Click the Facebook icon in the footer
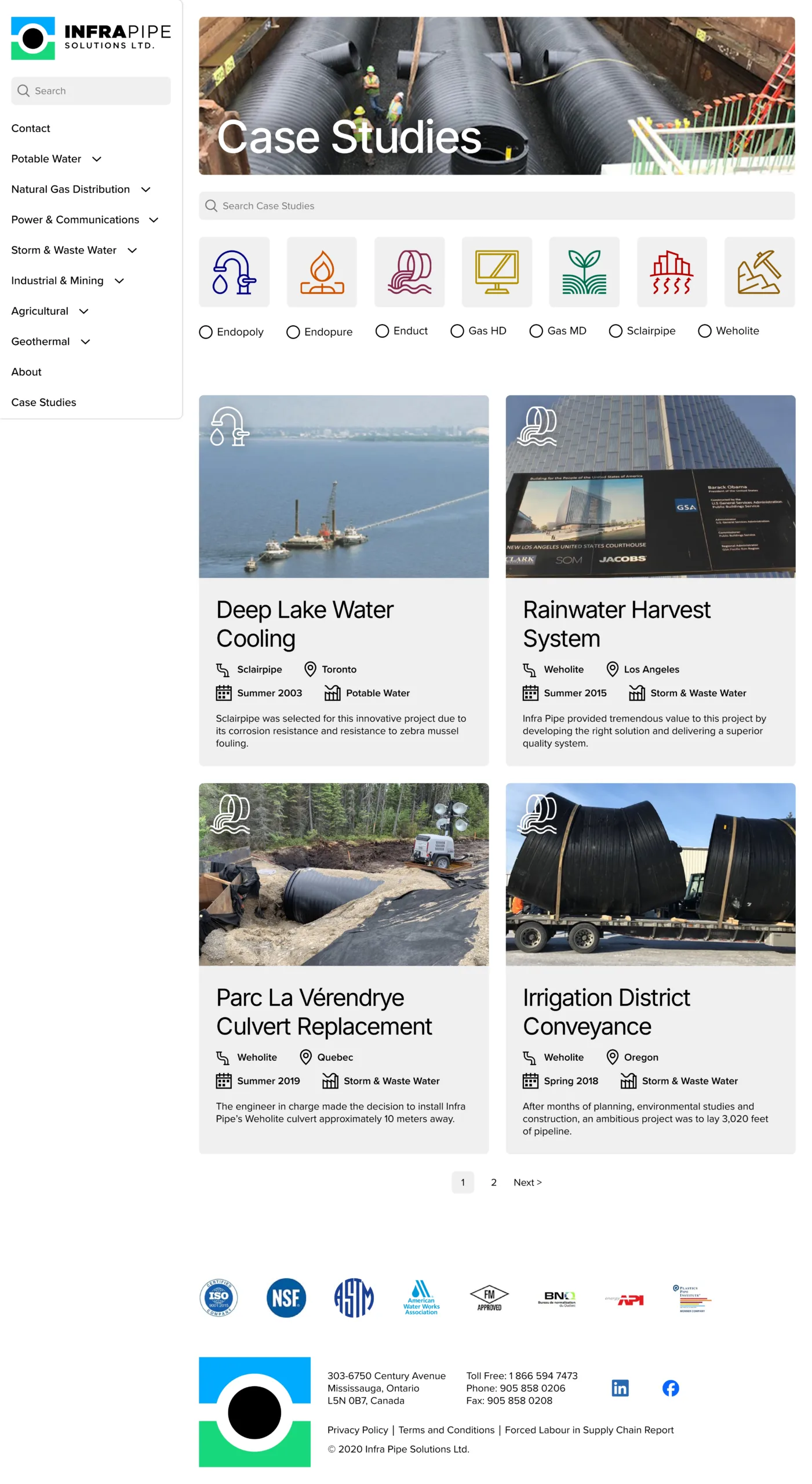This screenshot has height=1484, width=812. point(671,1388)
